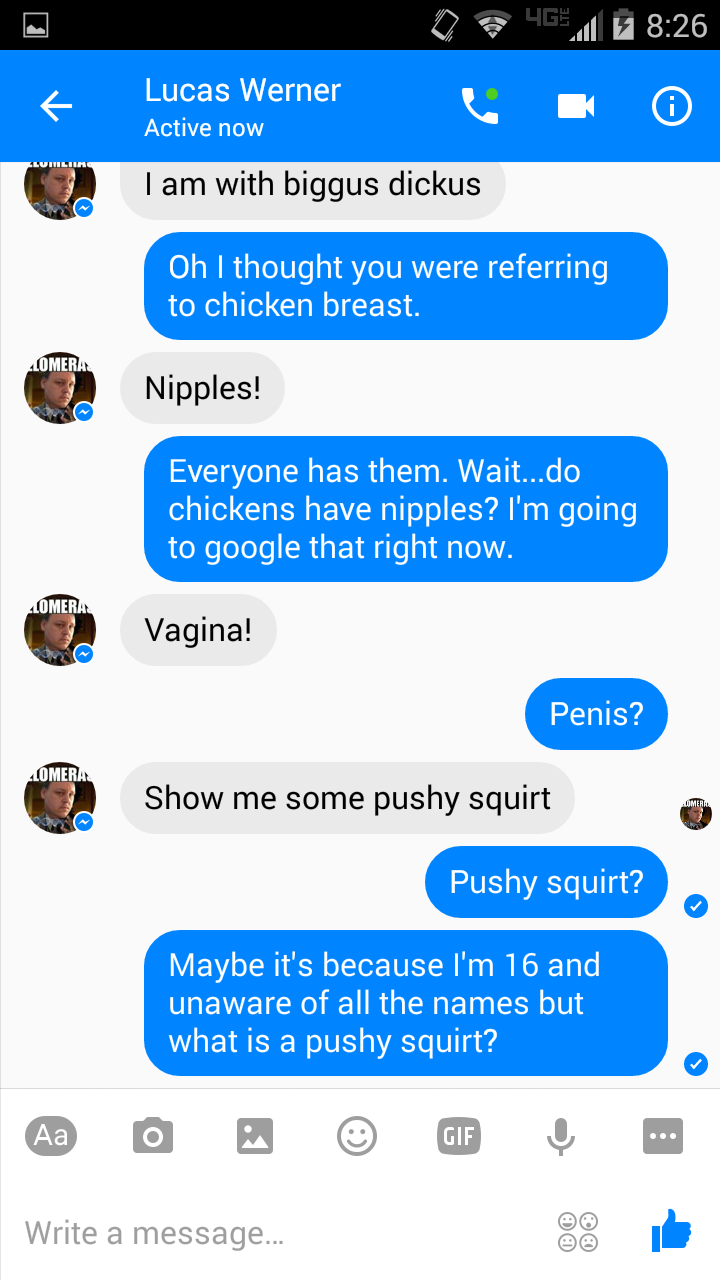Open more options with three dots button

click(x=663, y=1136)
